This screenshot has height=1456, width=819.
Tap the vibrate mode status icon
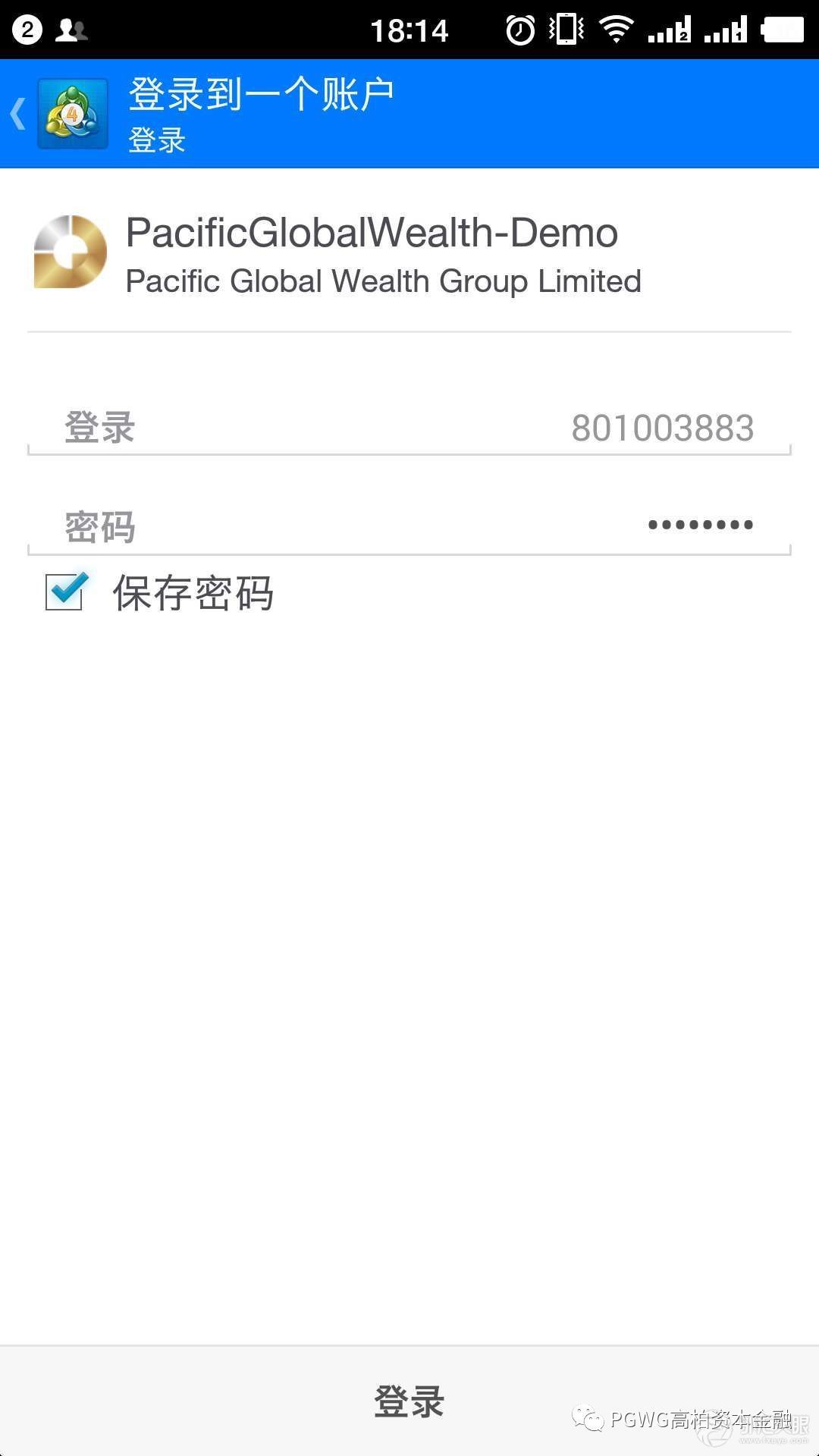click(563, 29)
